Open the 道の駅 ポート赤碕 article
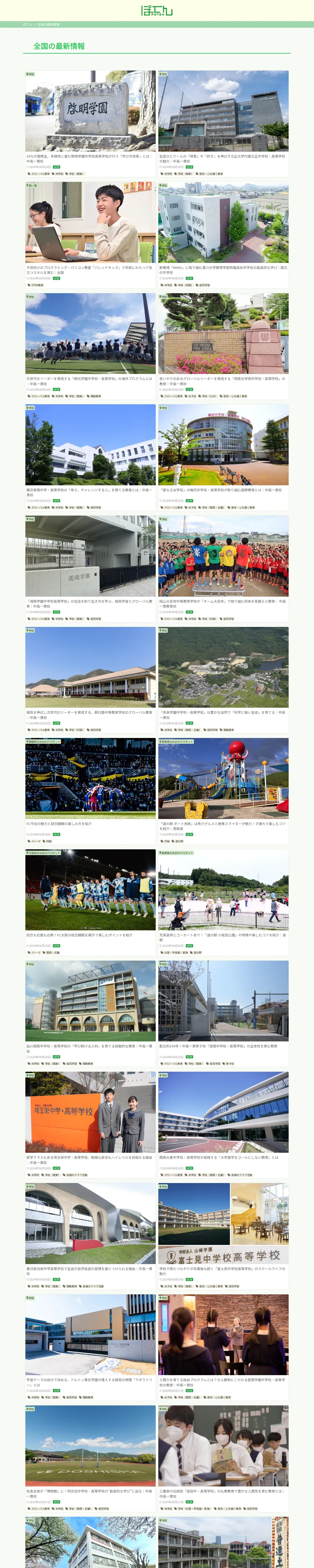Image resolution: width=314 pixels, height=1568 pixels. point(223,779)
